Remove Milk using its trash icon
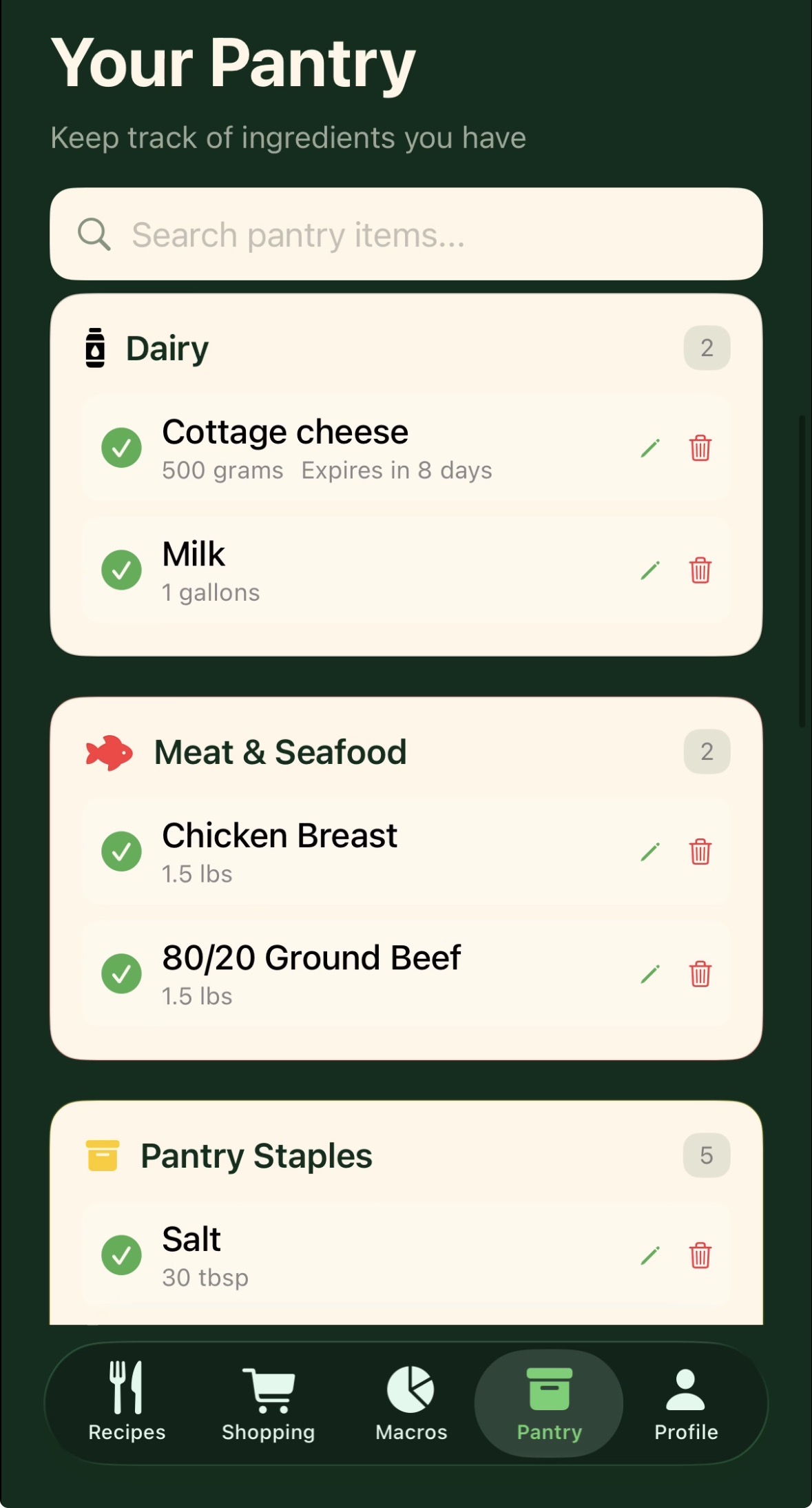The height and width of the screenshot is (1508, 812). point(700,570)
